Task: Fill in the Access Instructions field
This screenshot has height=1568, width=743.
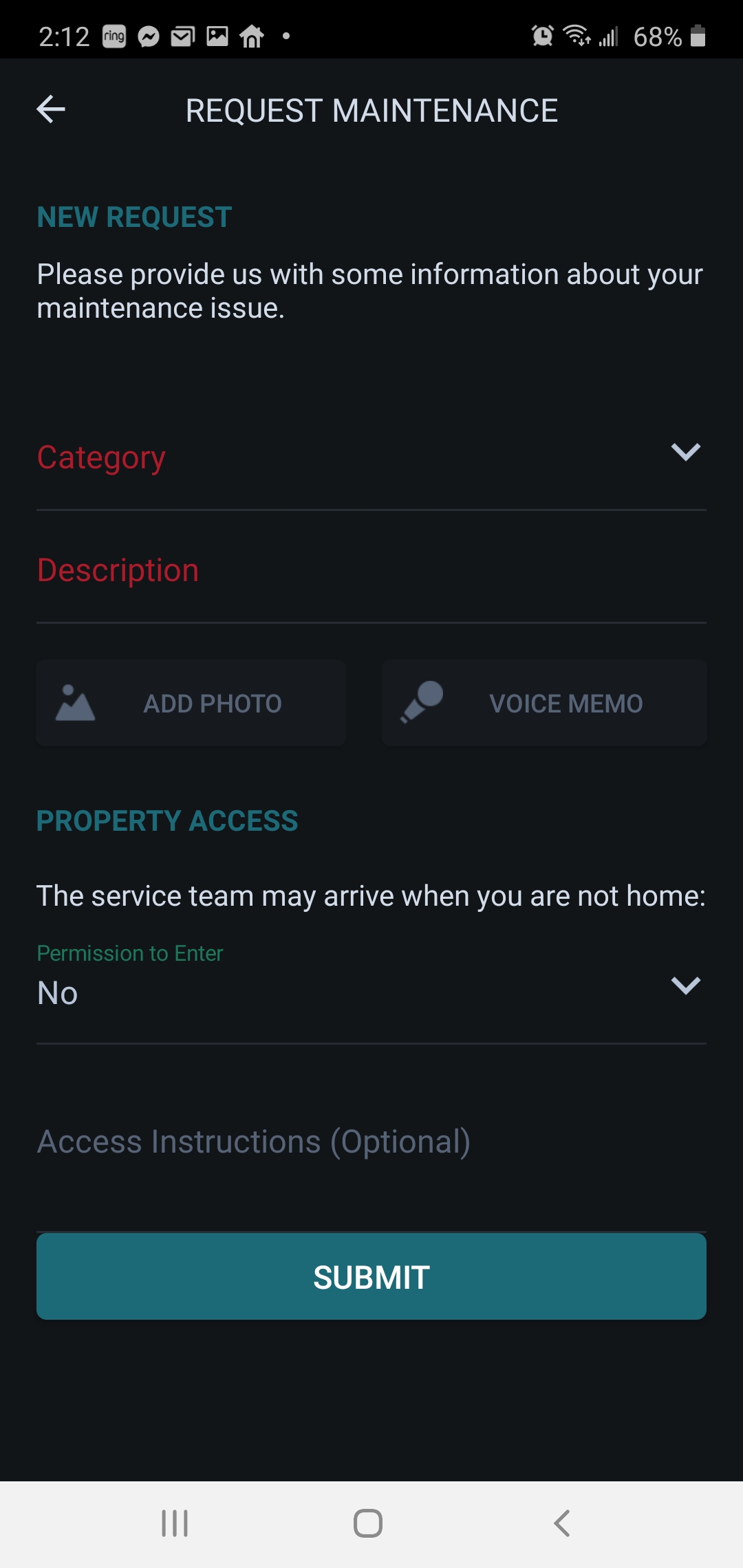Action: click(x=371, y=1142)
